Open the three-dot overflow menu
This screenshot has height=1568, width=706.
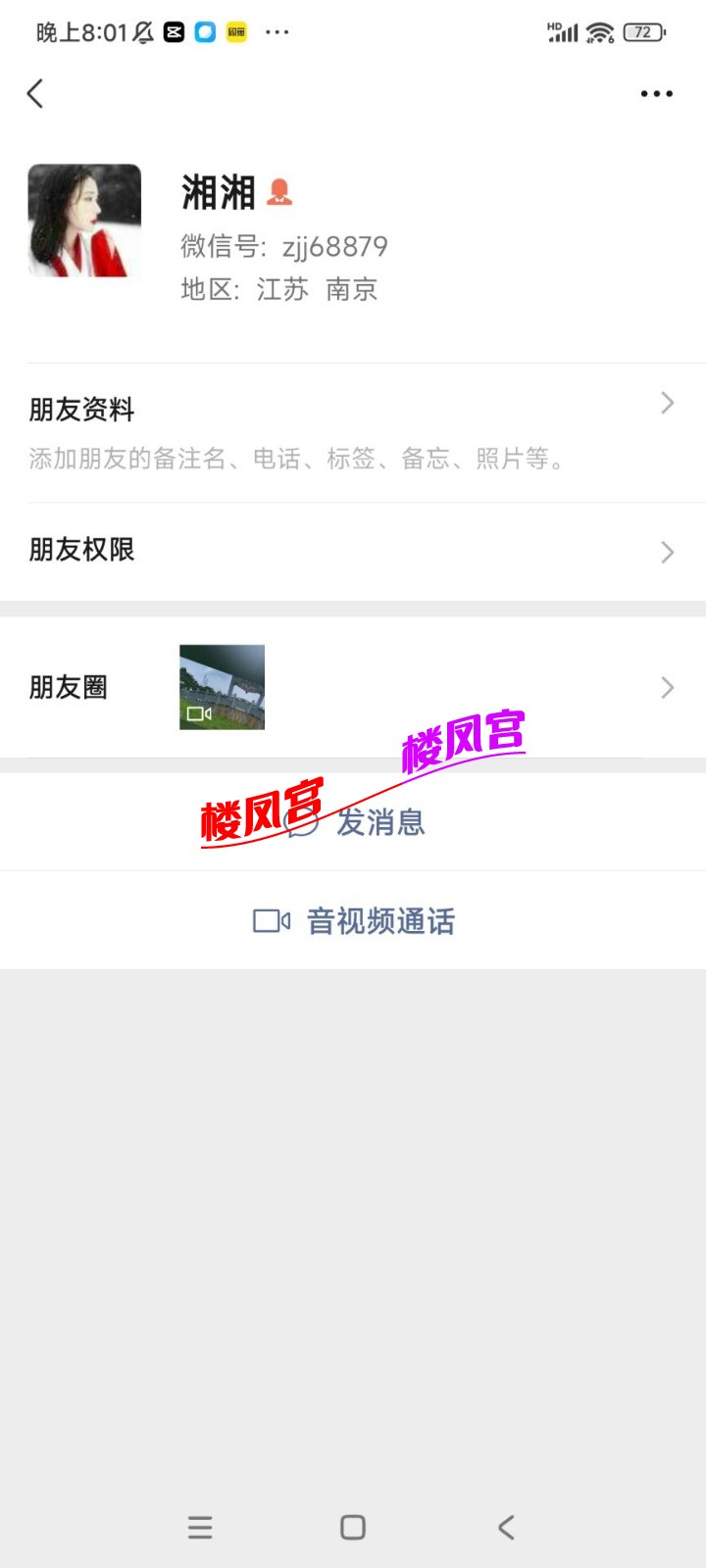(656, 94)
